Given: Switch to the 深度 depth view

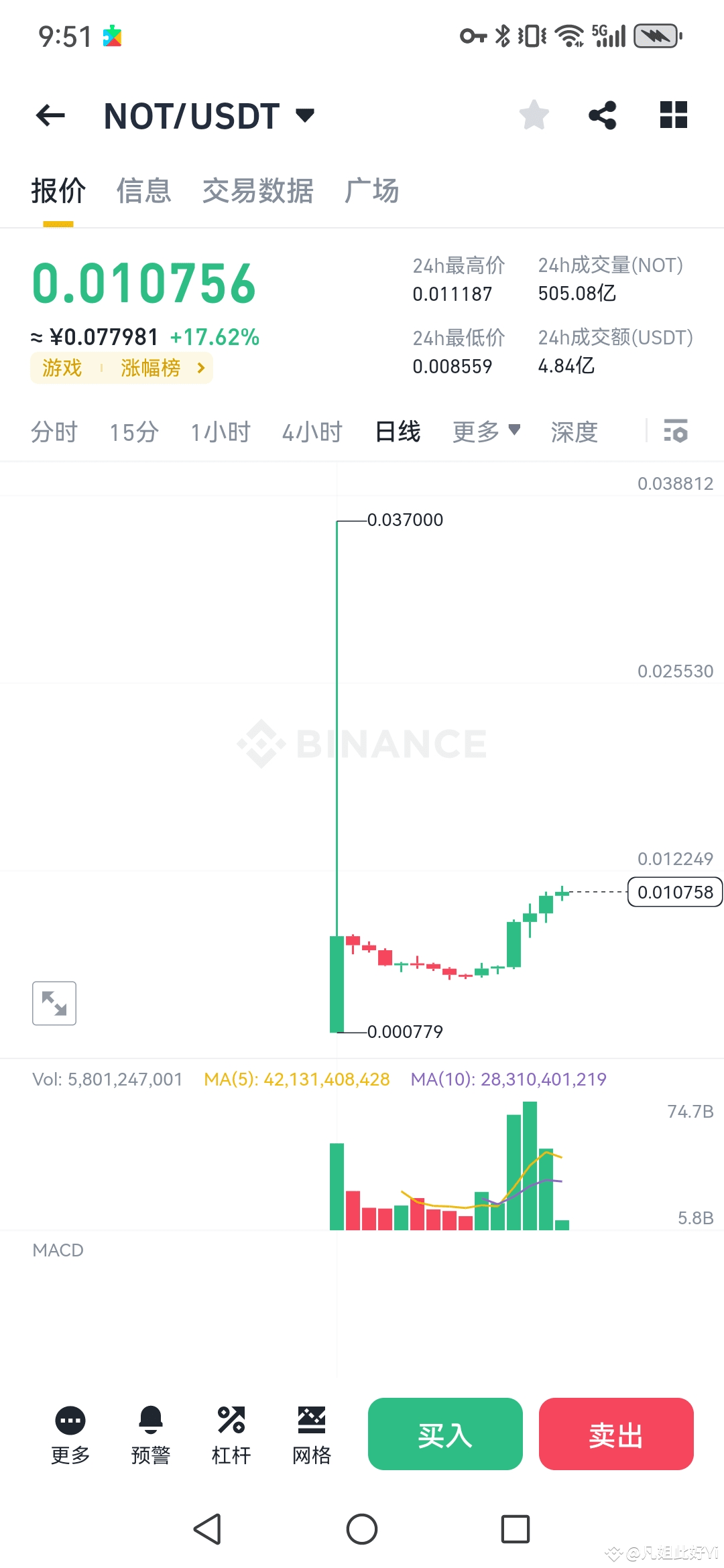Looking at the screenshot, I should [x=575, y=432].
